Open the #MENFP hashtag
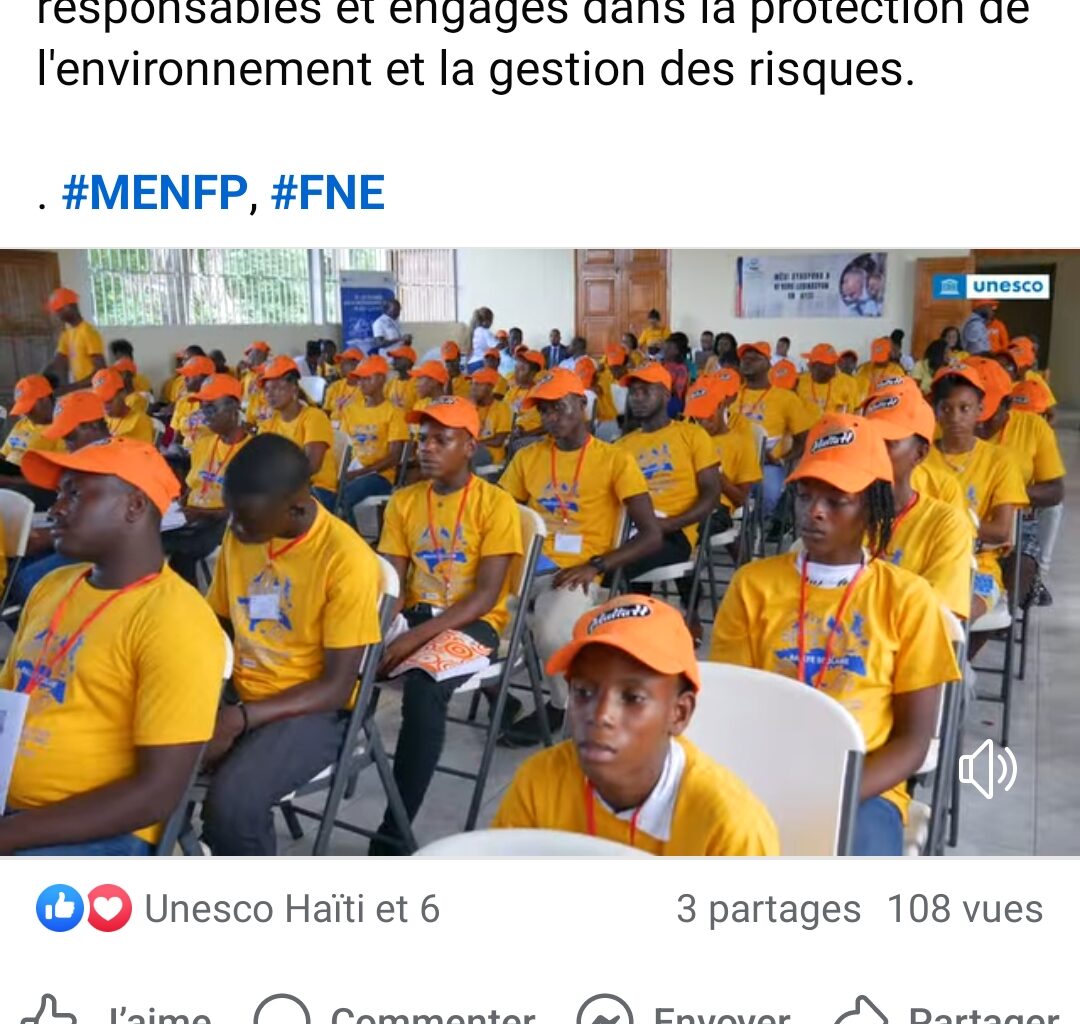The width and height of the screenshot is (1080, 1024). click(154, 192)
